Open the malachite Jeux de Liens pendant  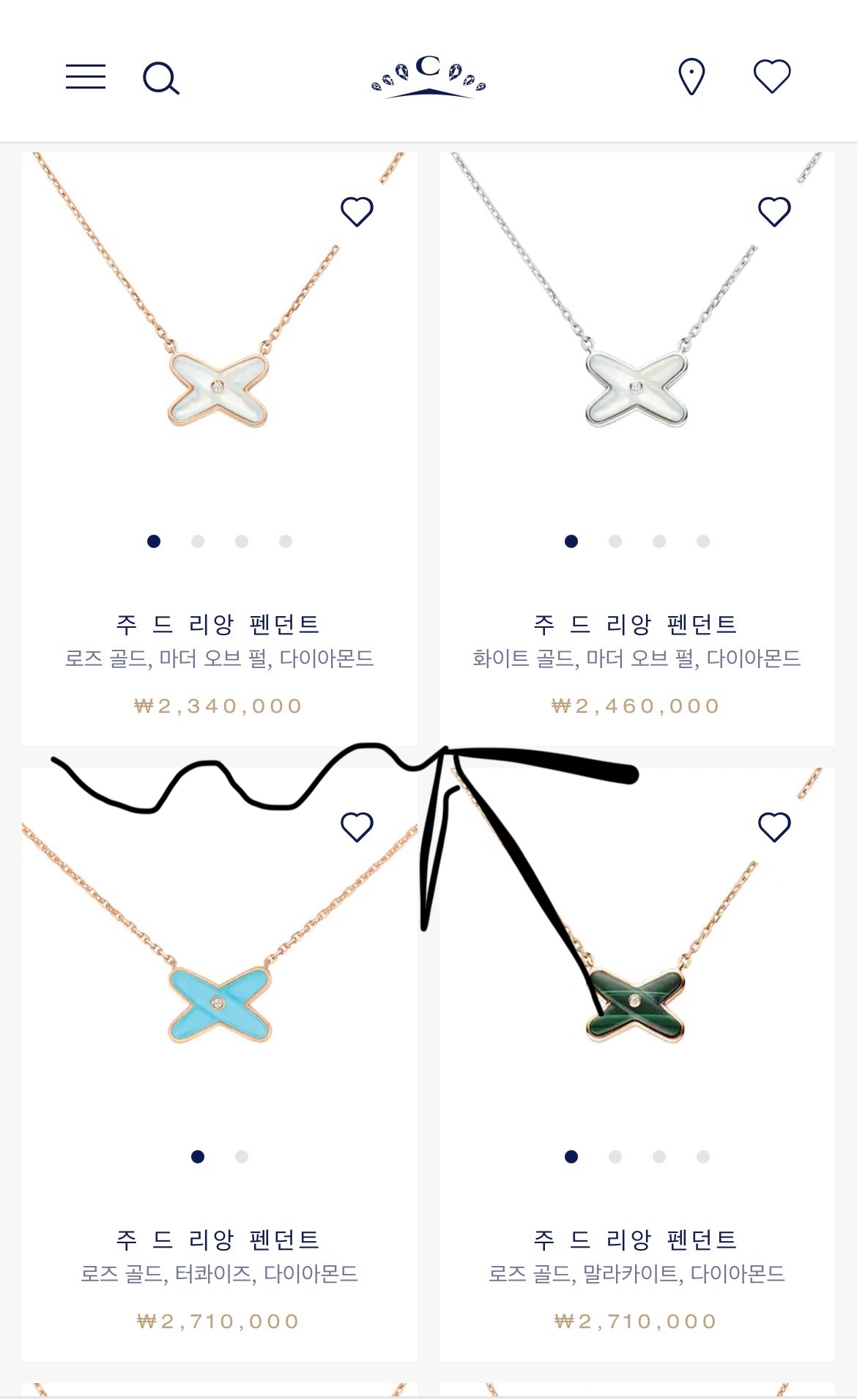tap(636, 1240)
